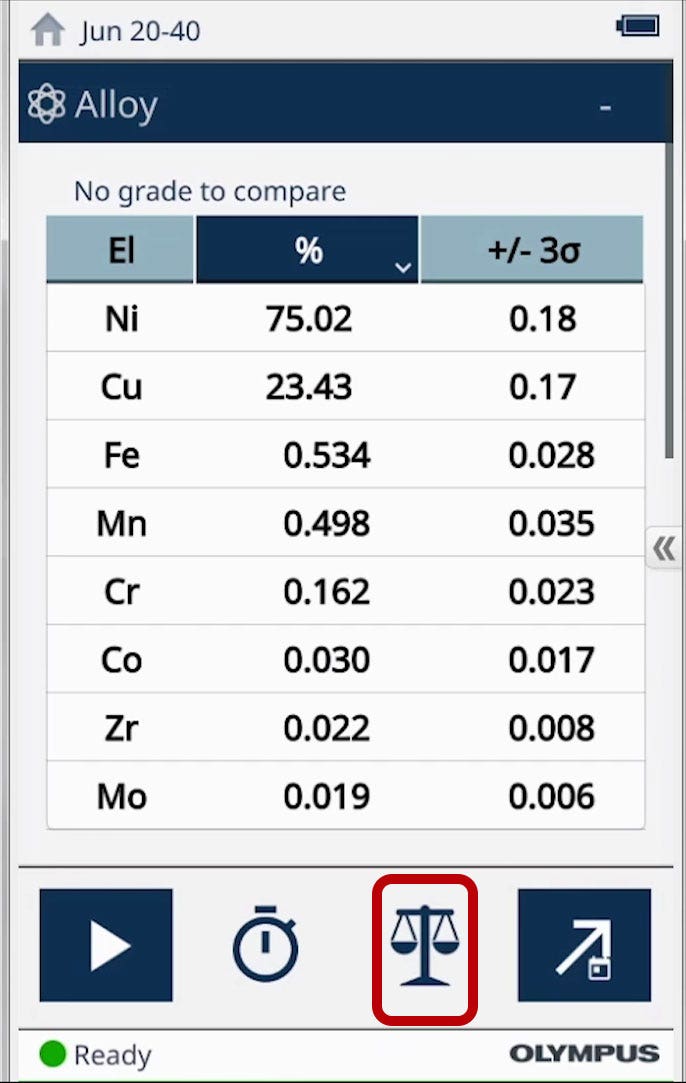Sort by the % column header
Image resolution: width=686 pixels, height=1083 pixels.
(x=308, y=250)
